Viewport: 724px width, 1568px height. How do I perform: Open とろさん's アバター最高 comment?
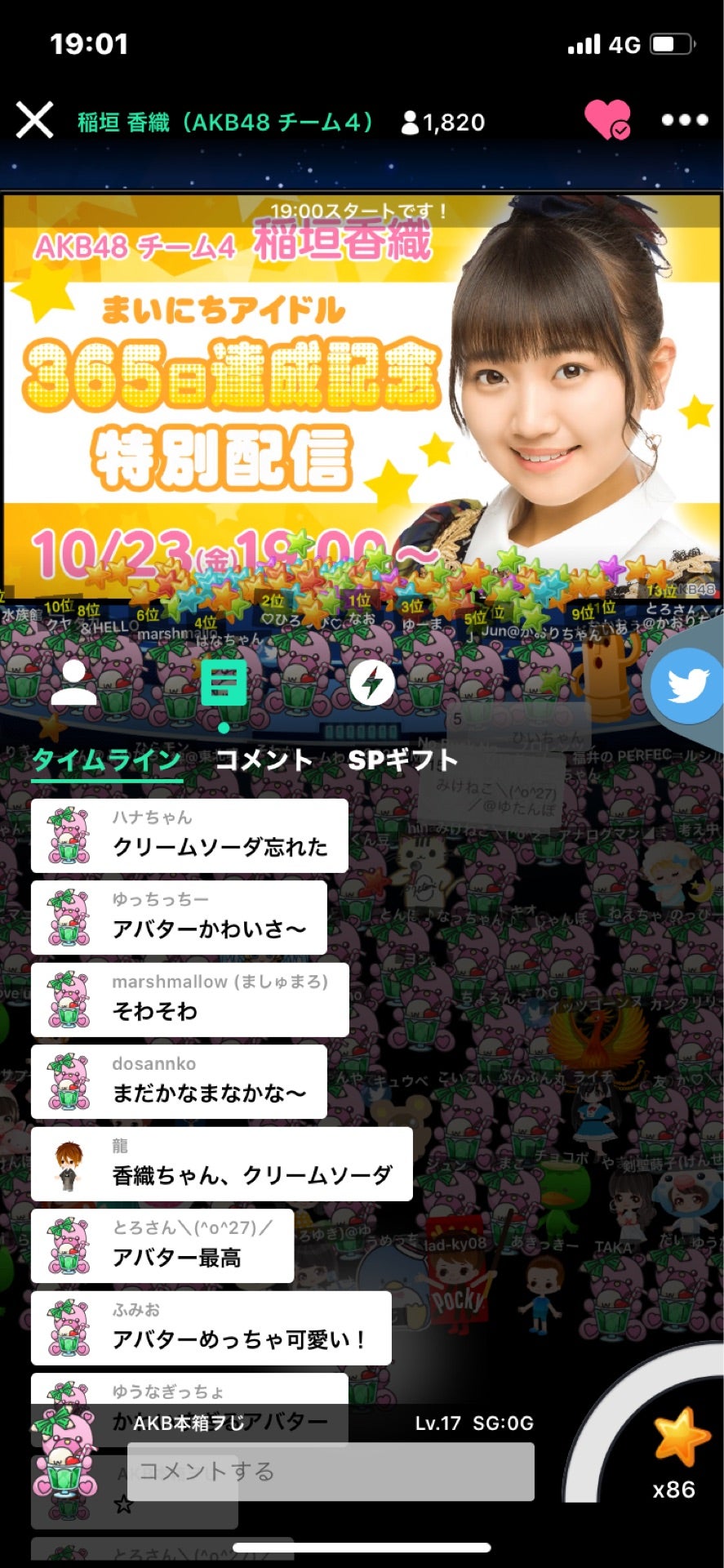(162, 1245)
